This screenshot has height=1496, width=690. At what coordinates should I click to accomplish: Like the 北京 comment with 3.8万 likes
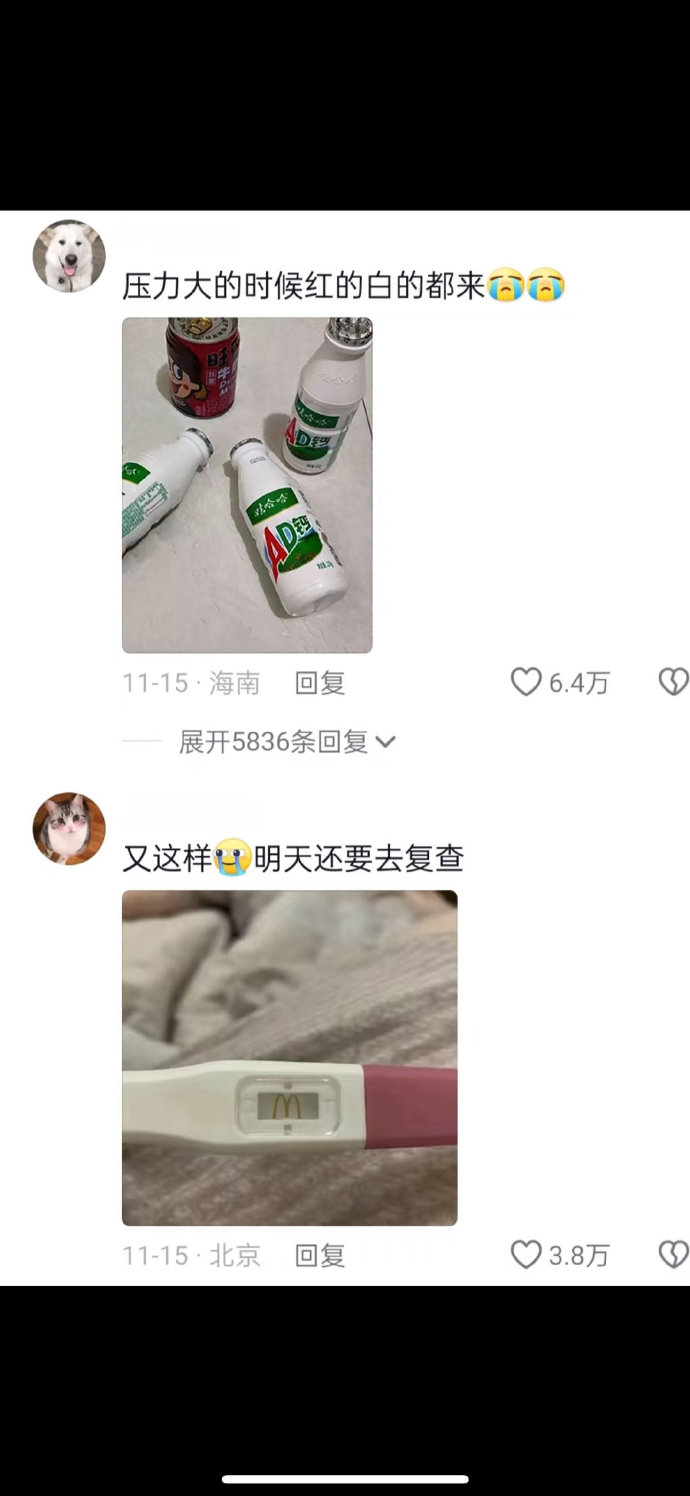(526, 1254)
